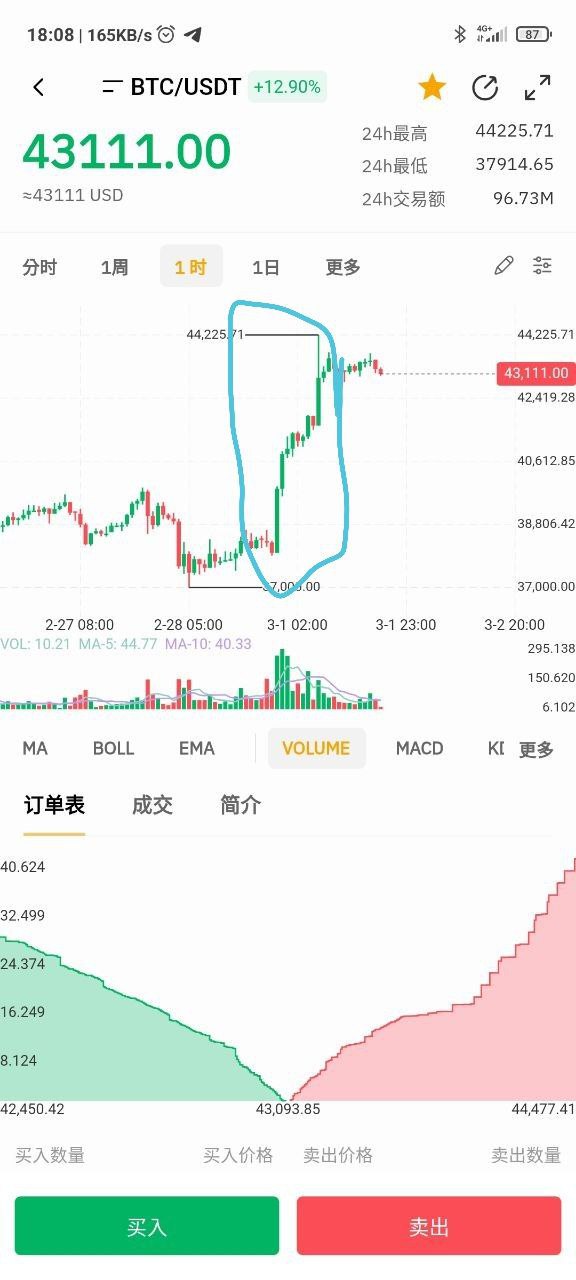Select the VOLUME indicator
576x1280 pixels.
(316, 748)
